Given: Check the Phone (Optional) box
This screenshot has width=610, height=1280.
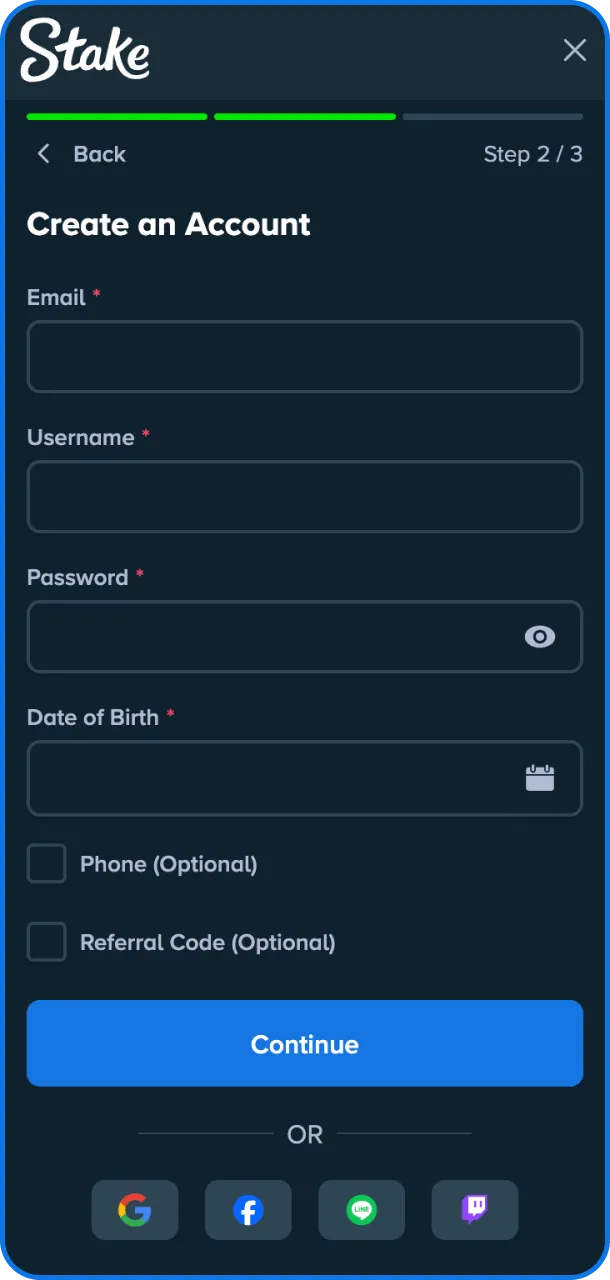Looking at the screenshot, I should coord(47,864).
